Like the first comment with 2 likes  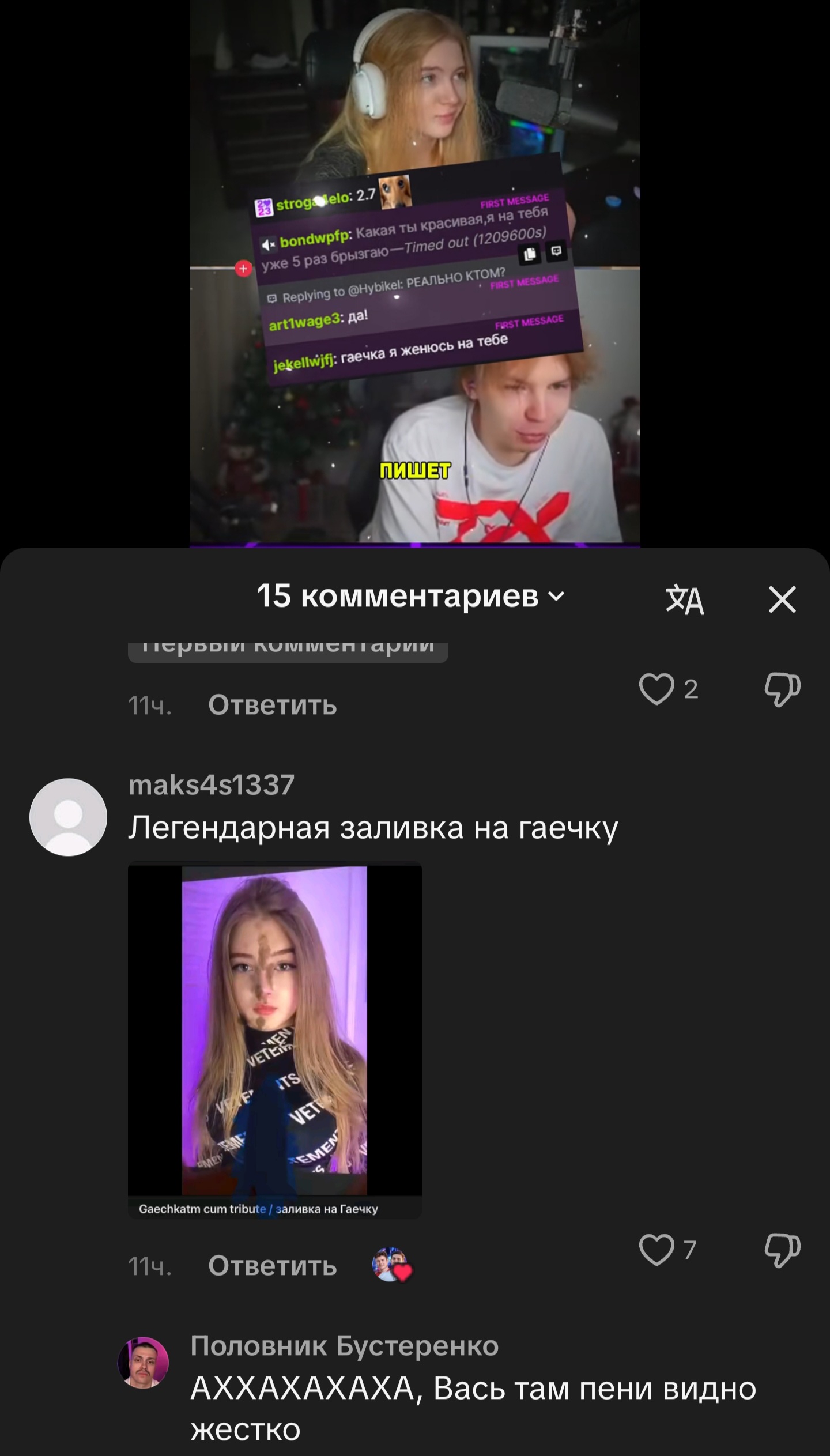pos(657,689)
